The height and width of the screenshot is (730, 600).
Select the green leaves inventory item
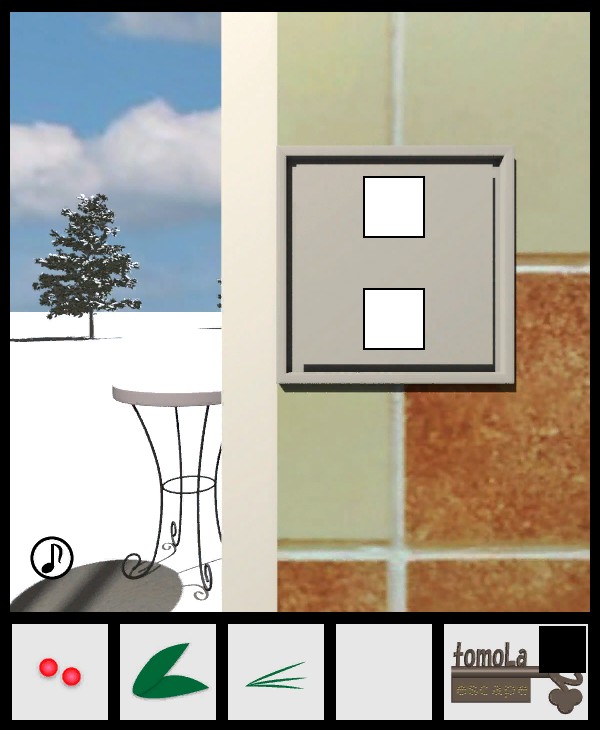click(x=168, y=672)
